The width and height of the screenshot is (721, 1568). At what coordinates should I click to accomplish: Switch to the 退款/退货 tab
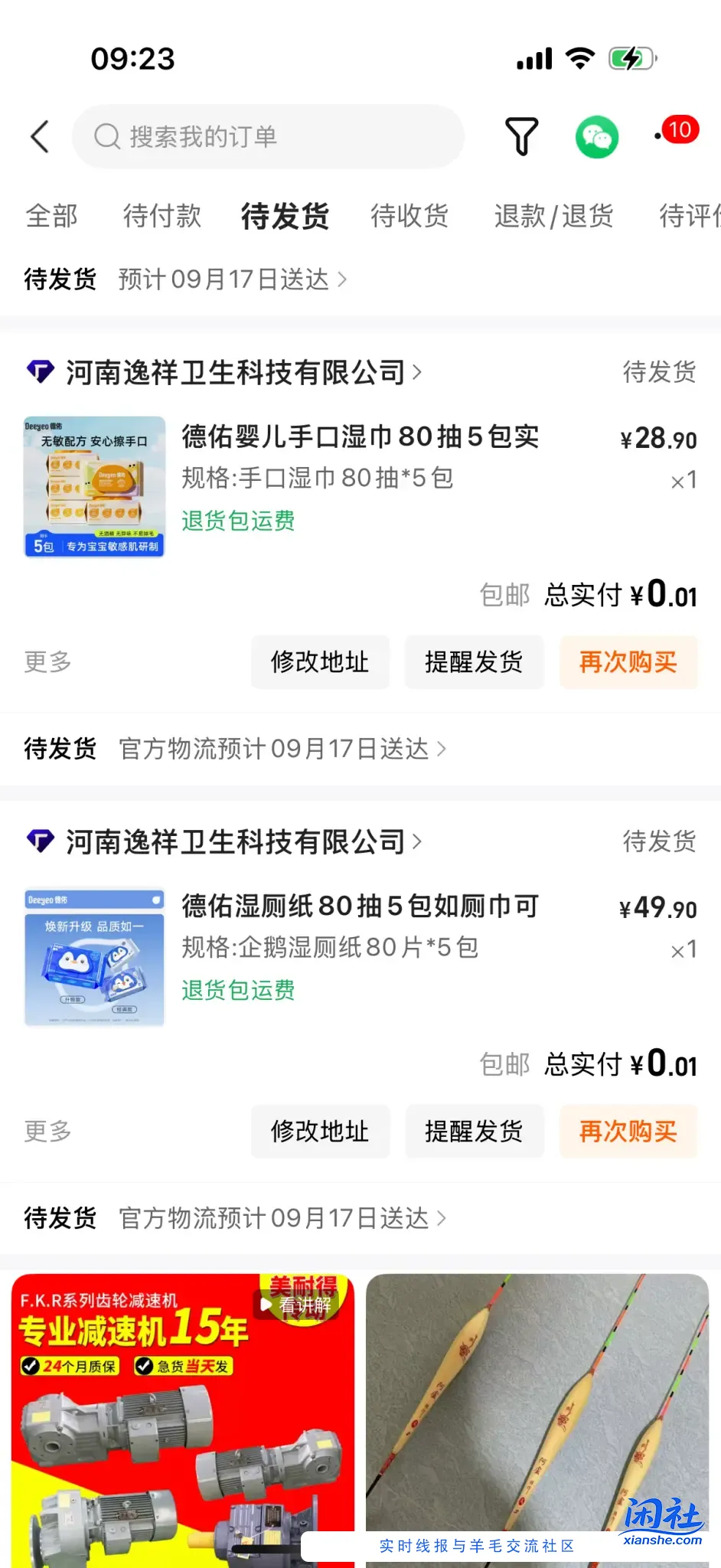[x=553, y=216]
